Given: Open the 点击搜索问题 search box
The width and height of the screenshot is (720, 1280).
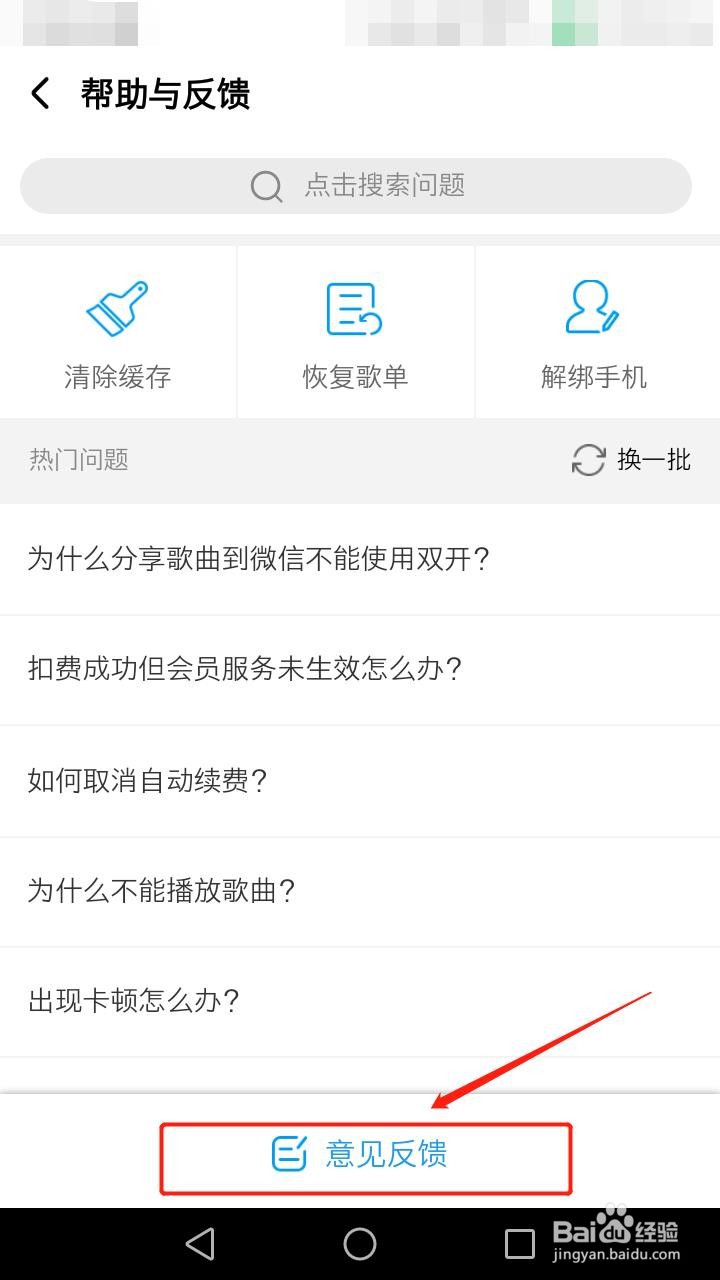Looking at the screenshot, I should (356, 186).
